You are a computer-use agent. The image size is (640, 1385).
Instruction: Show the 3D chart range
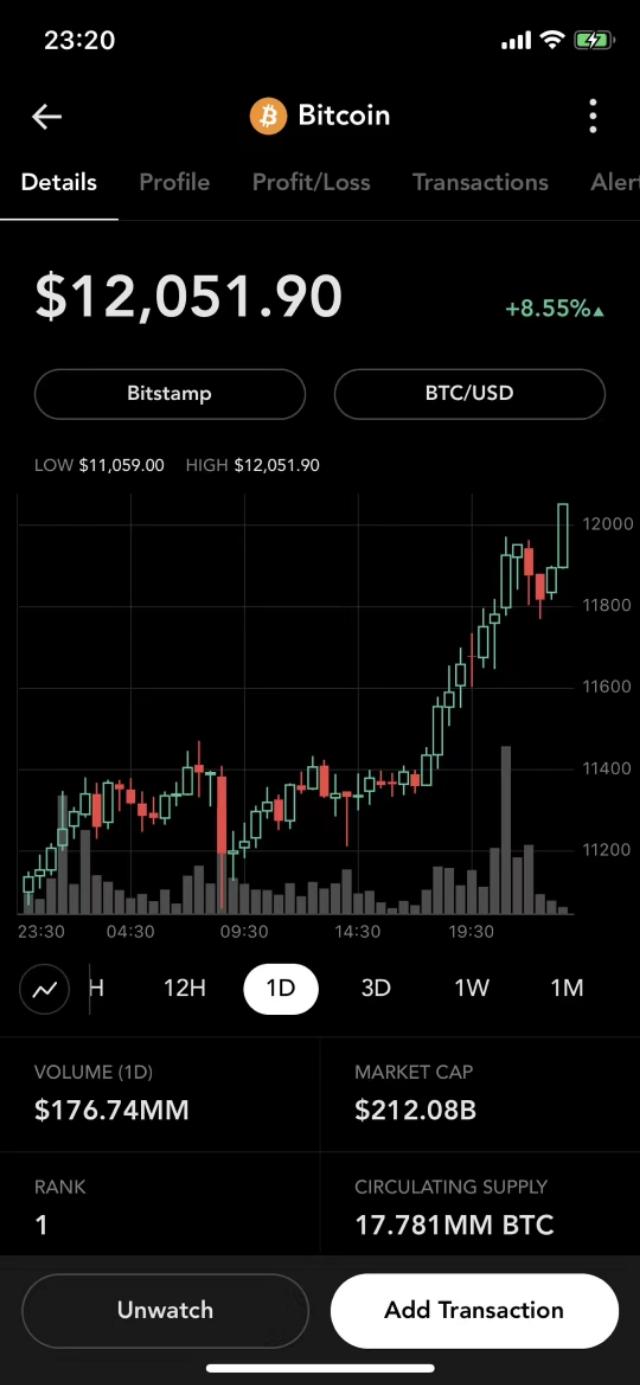point(375,988)
